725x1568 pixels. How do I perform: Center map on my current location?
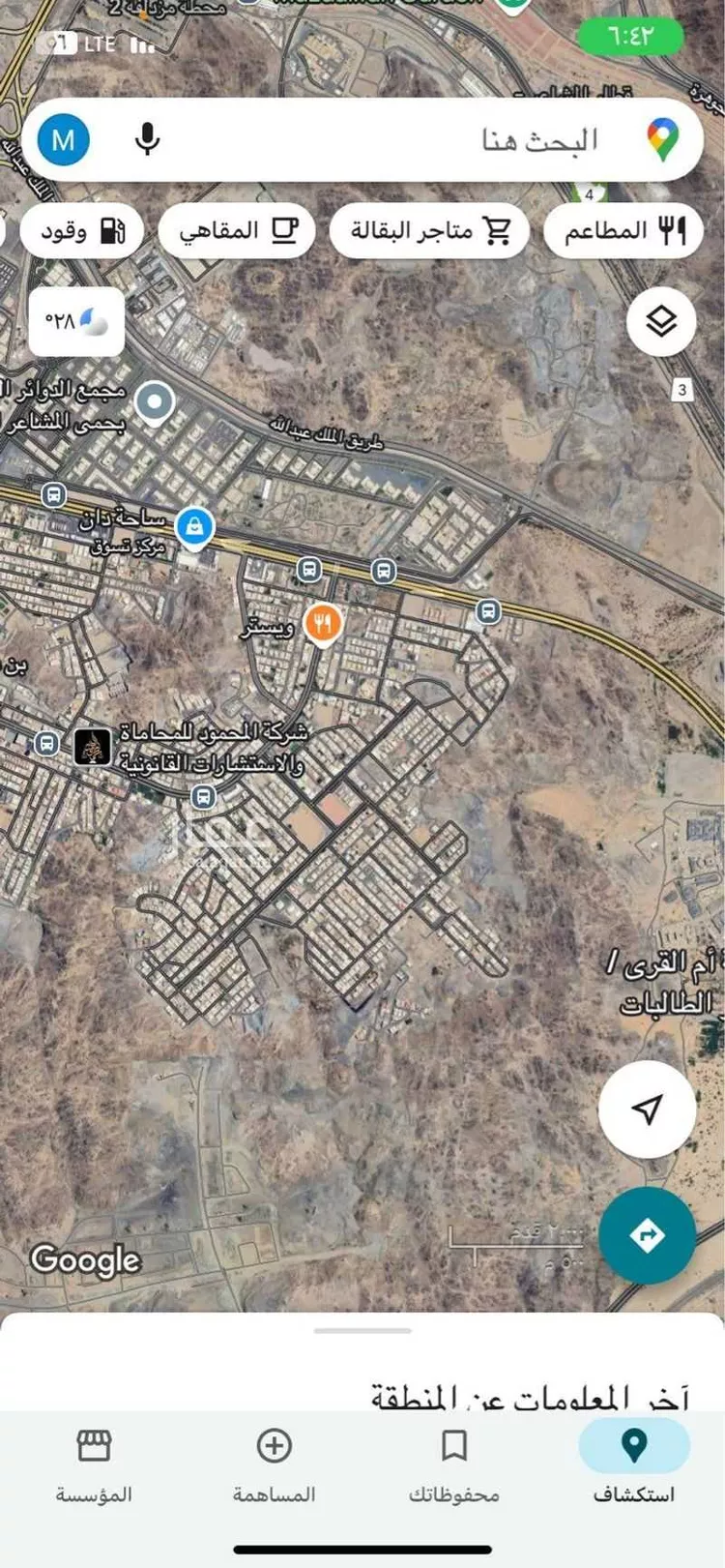click(647, 1109)
